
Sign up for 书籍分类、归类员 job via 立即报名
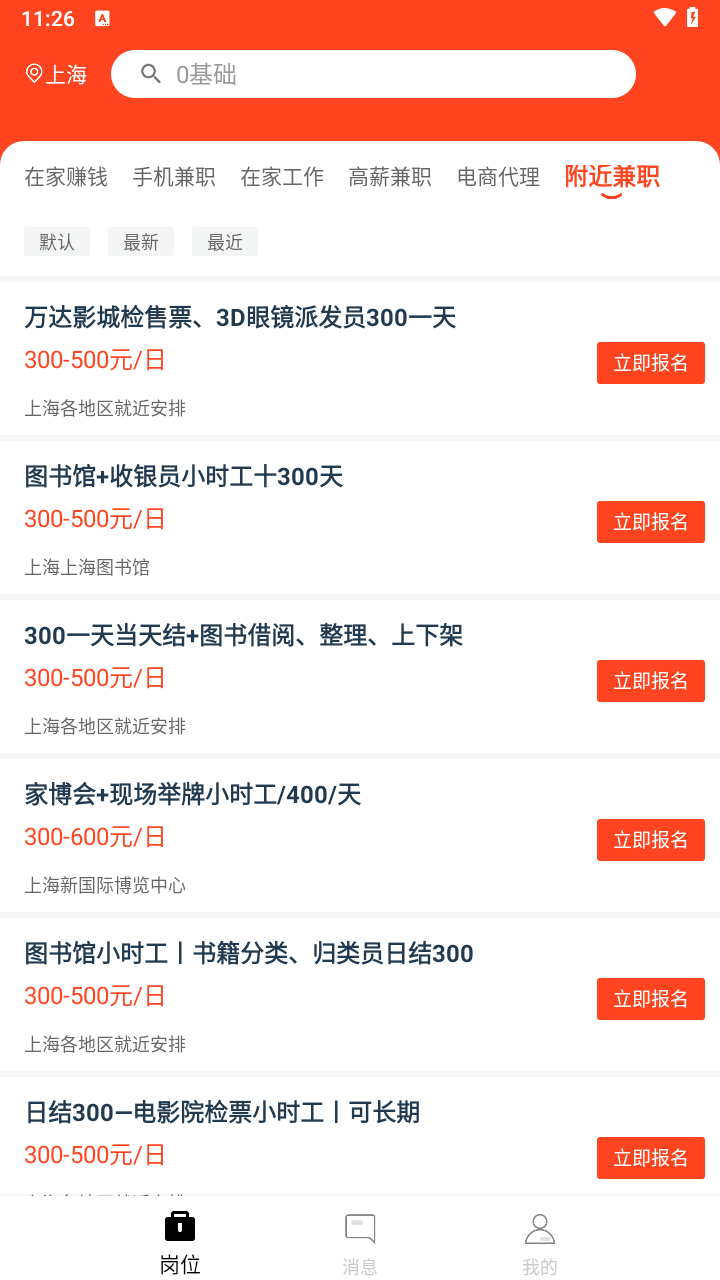tap(651, 999)
